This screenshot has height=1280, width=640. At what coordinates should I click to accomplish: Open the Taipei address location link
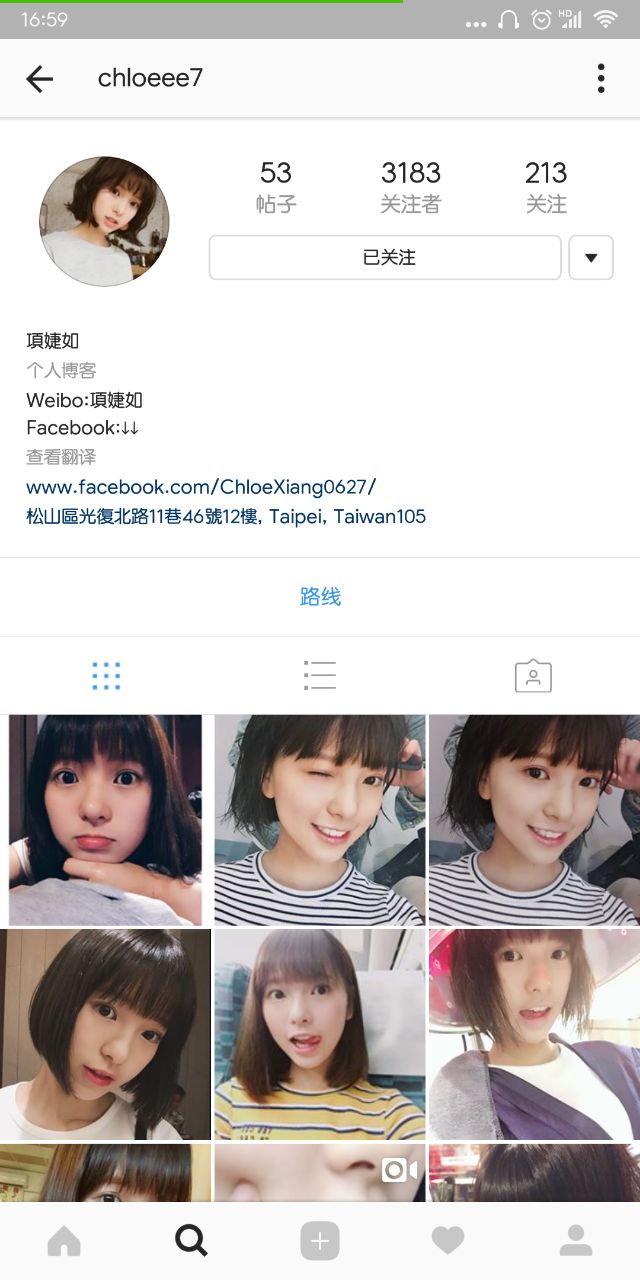click(226, 517)
